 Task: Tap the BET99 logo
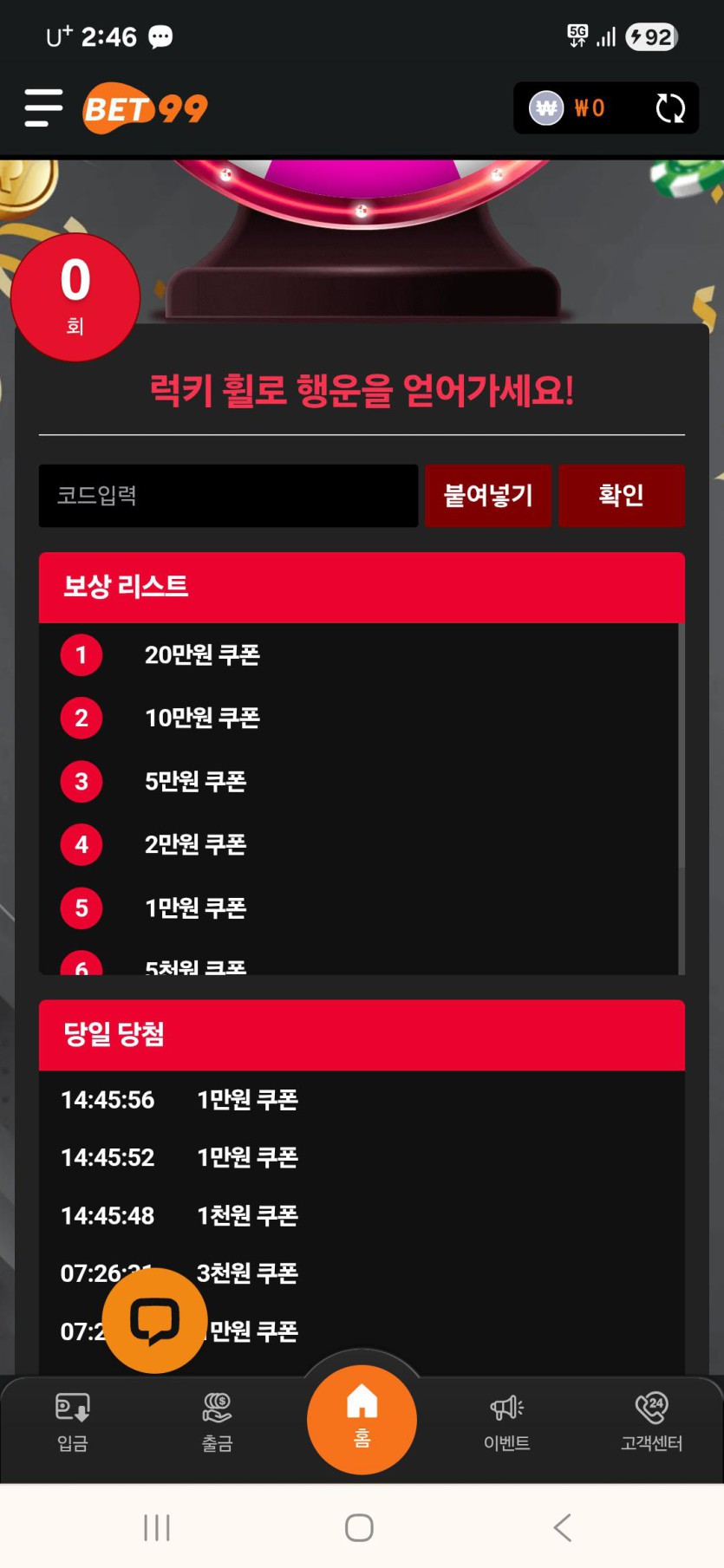tap(145, 108)
